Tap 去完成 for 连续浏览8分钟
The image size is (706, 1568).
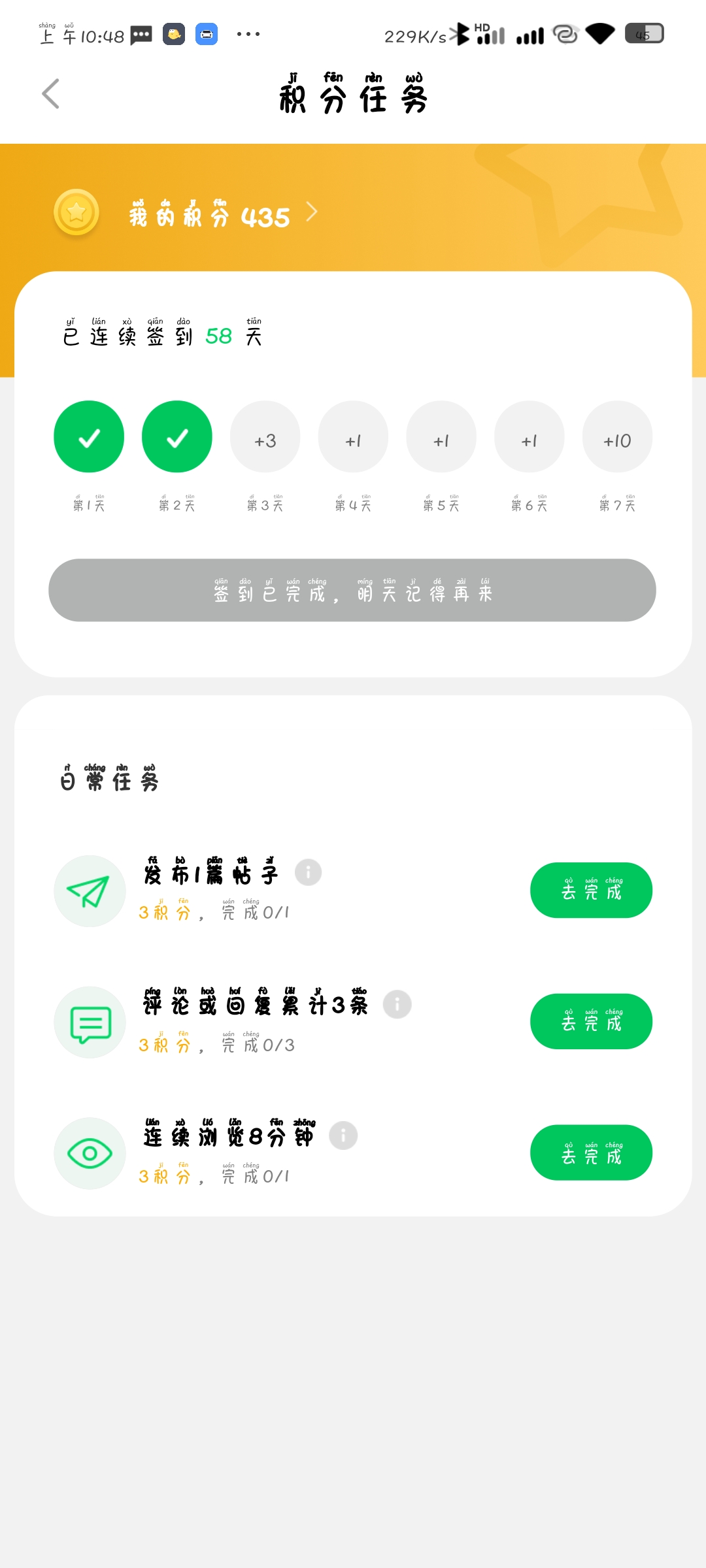(591, 1152)
